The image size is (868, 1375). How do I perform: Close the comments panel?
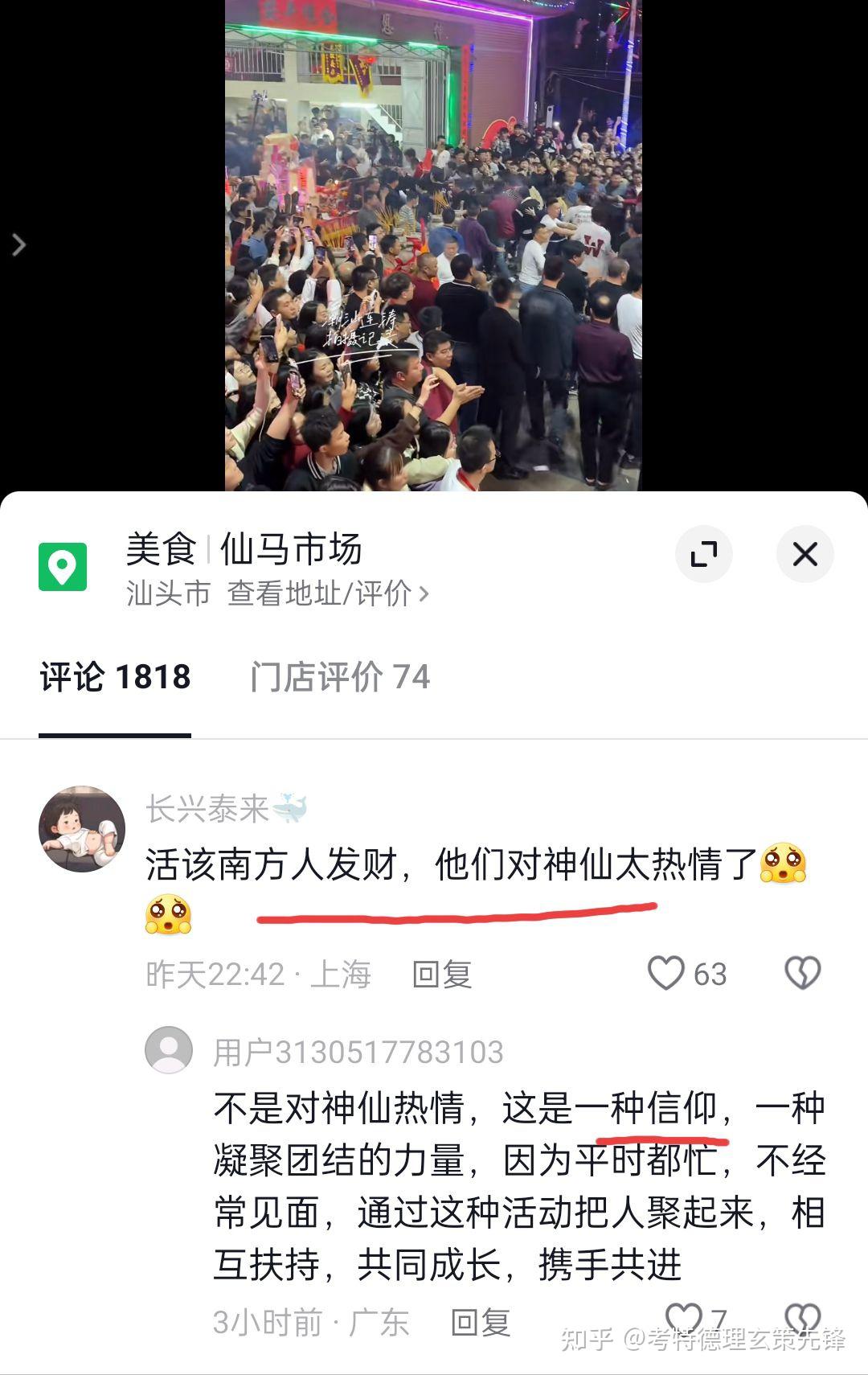click(x=805, y=554)
